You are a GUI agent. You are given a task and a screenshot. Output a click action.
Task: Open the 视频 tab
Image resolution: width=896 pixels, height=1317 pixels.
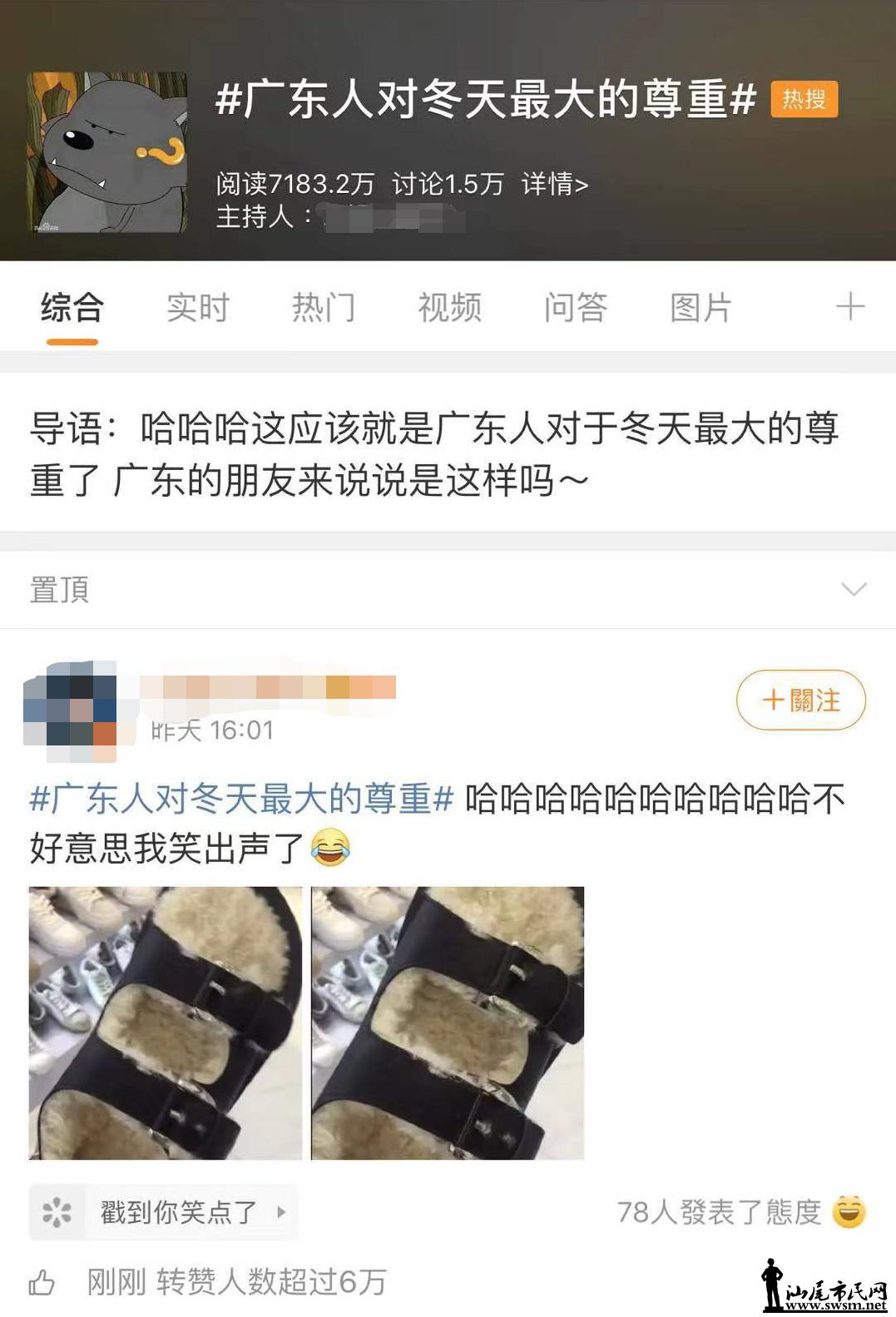point(449,308)
